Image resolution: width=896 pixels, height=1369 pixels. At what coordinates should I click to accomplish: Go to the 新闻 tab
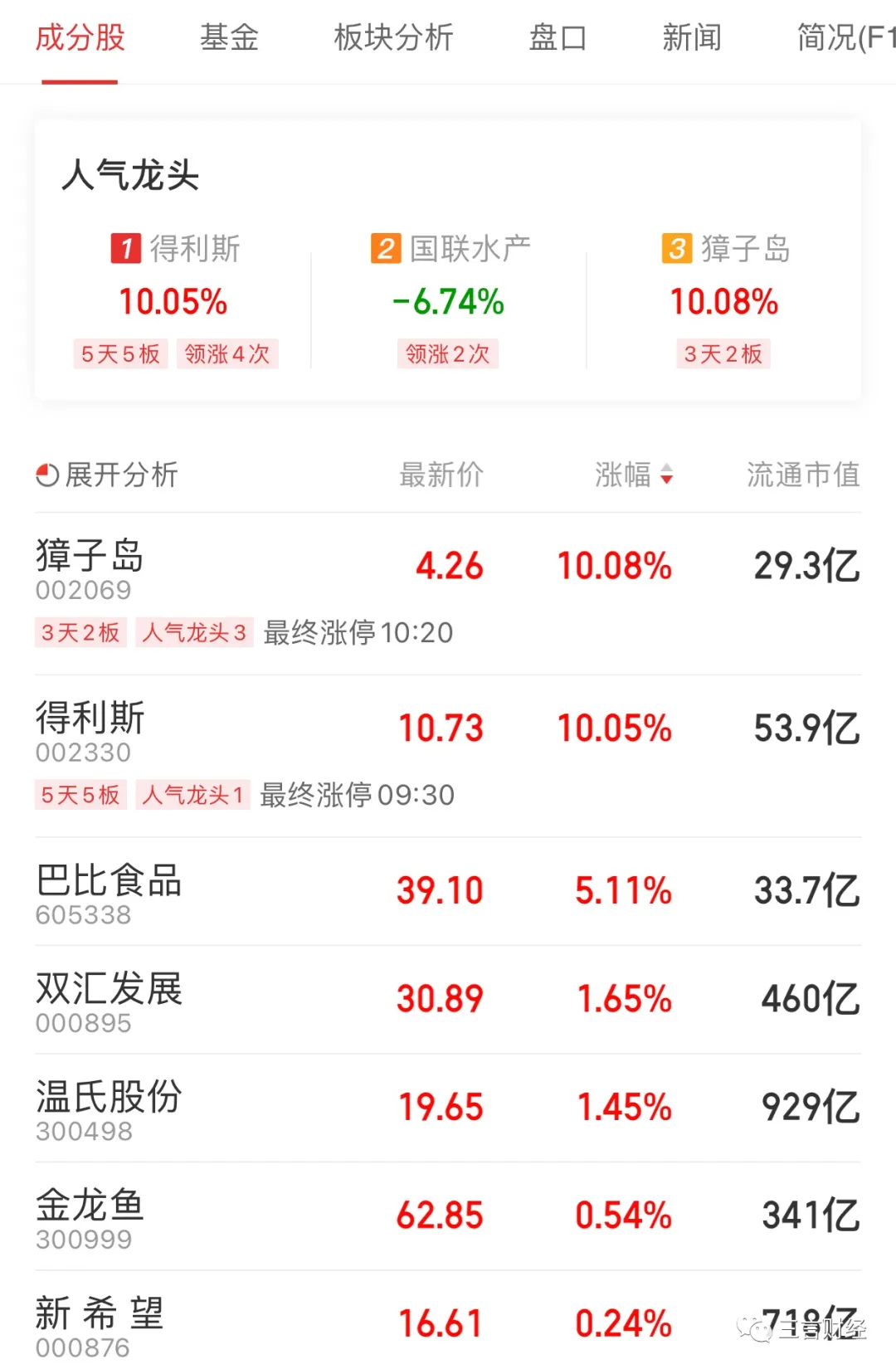click(692, 38)
